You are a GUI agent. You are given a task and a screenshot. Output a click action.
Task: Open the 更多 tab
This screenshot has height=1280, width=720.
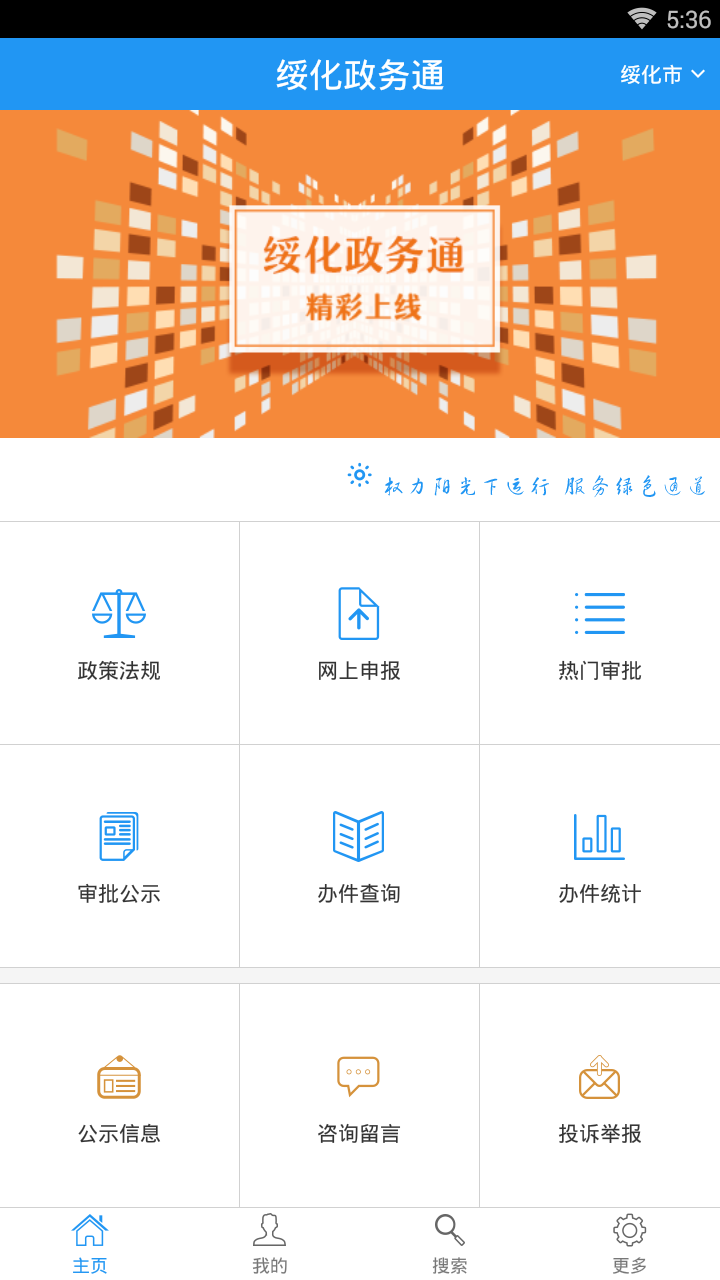[630, 1244]
